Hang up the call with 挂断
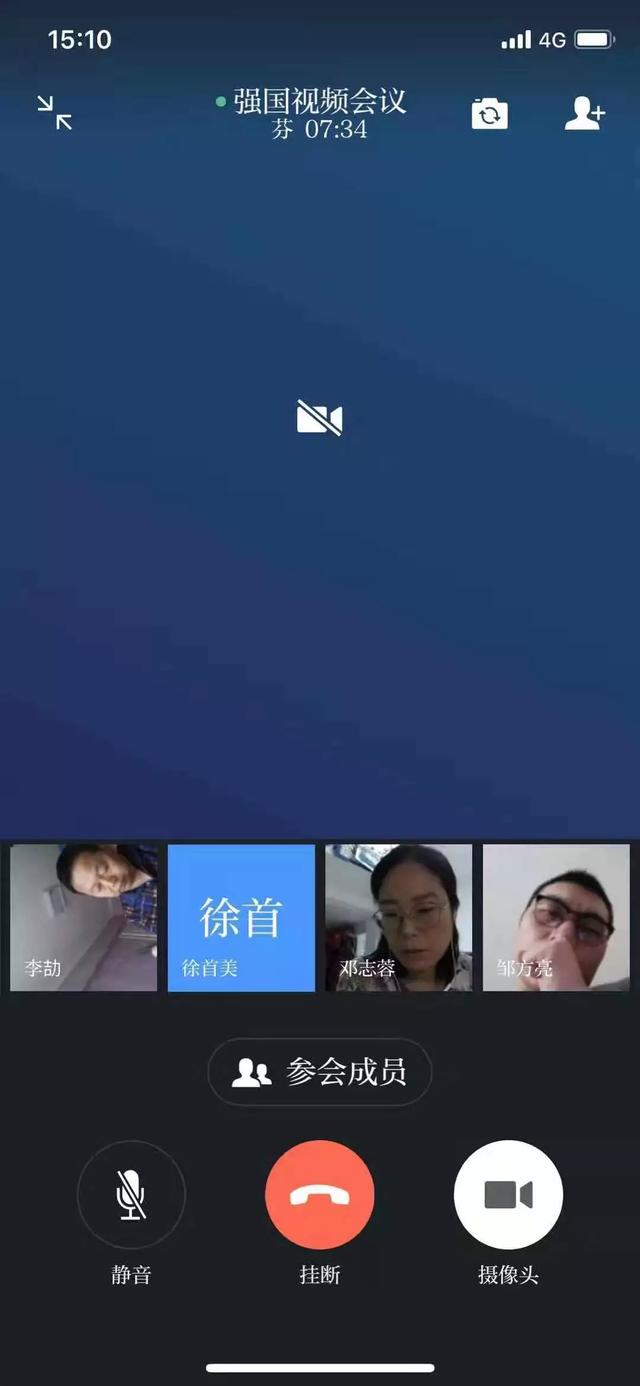Viewport: 640px width, 1386px height. coord(320,1195)
